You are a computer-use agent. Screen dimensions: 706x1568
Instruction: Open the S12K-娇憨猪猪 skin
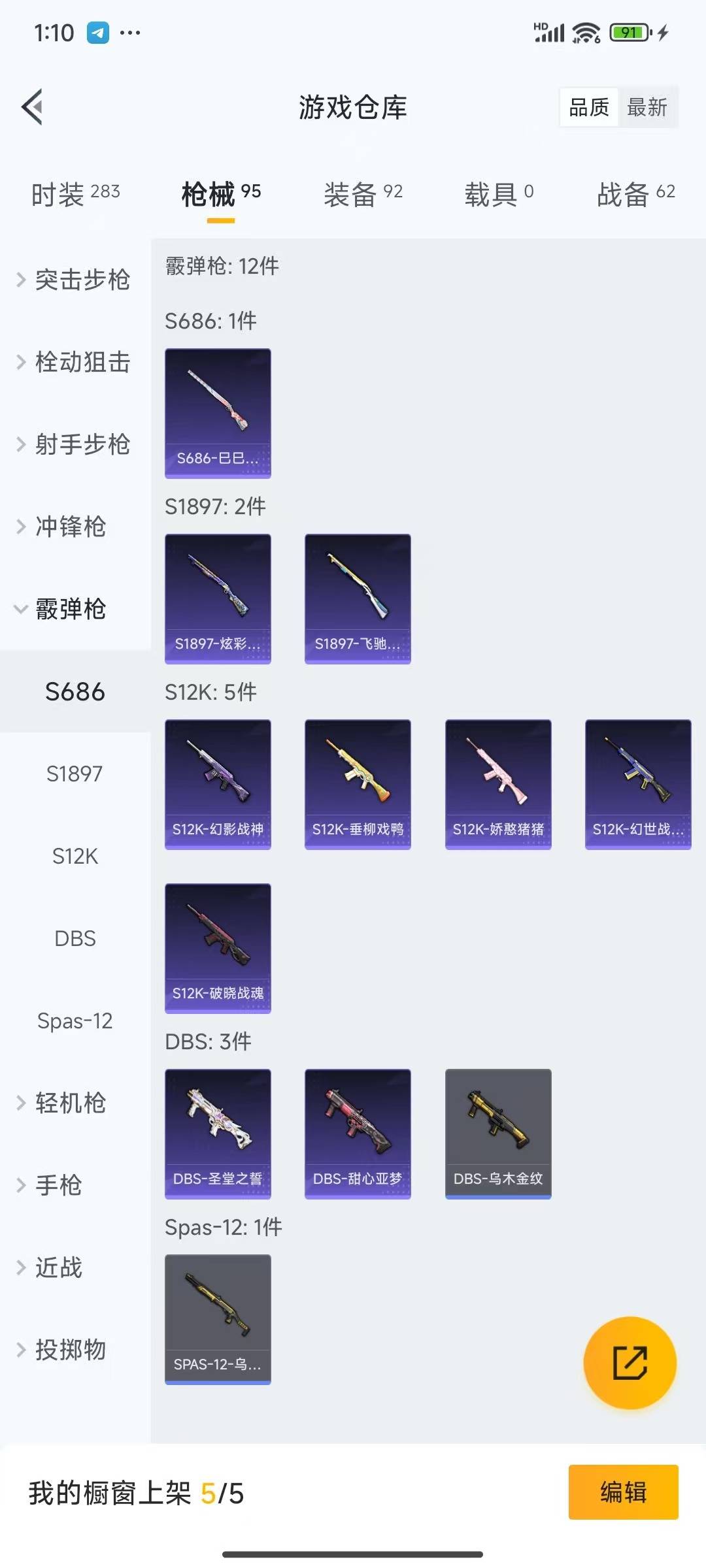pyautogui.click(x=498, y=784)
